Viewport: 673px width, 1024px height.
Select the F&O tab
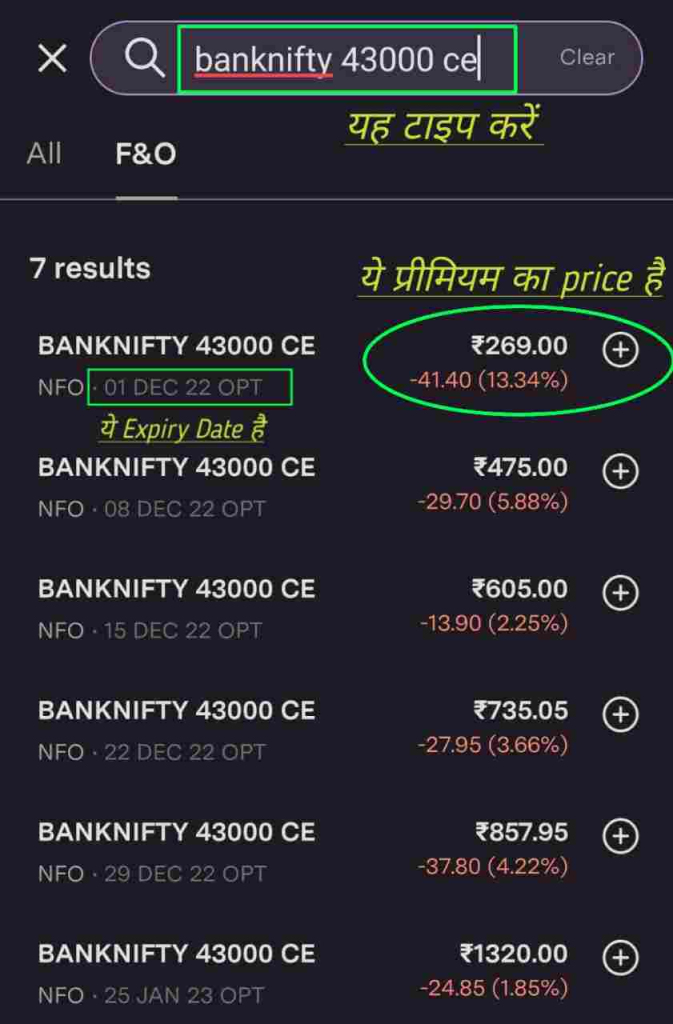click(x=146, y=154)
